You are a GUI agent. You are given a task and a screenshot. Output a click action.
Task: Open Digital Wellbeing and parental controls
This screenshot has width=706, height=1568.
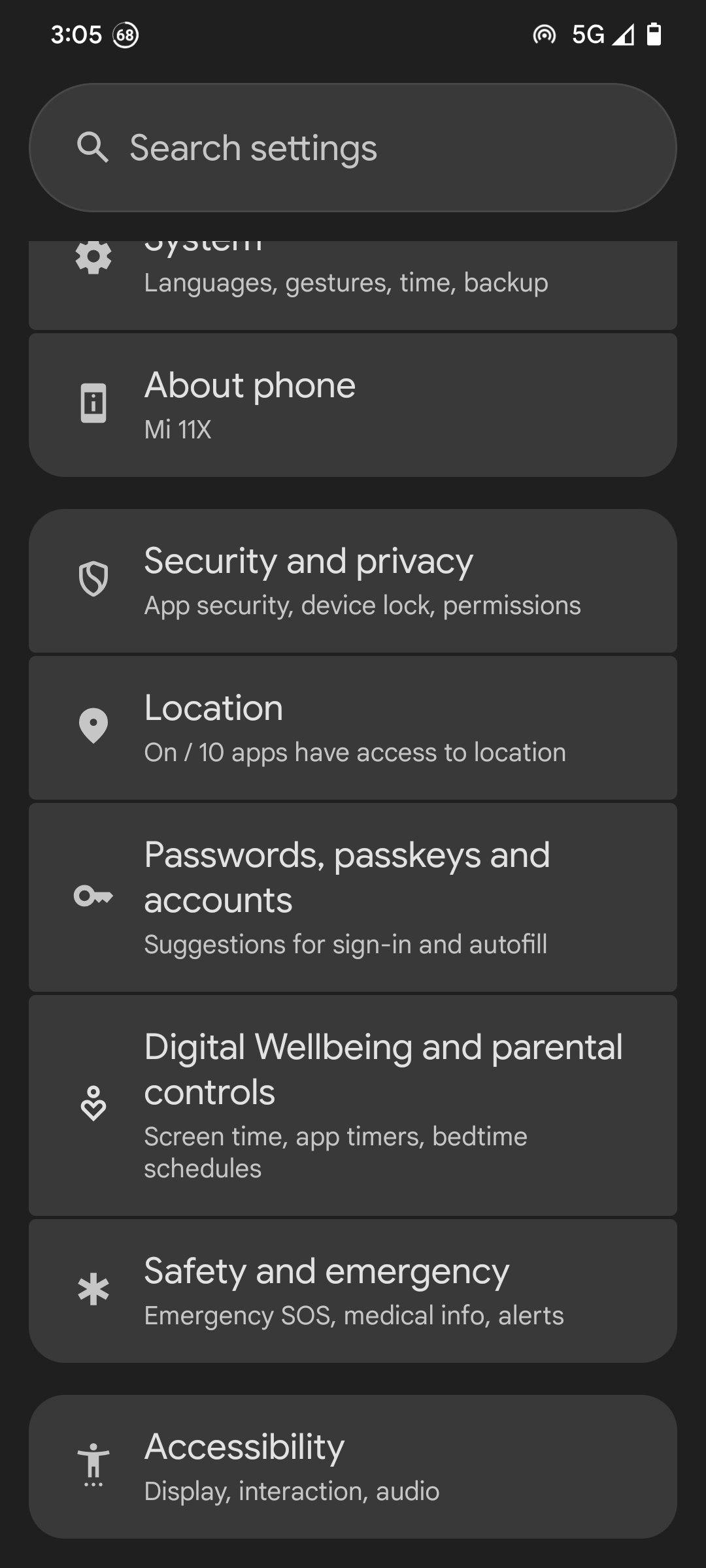coord(353,1105)
